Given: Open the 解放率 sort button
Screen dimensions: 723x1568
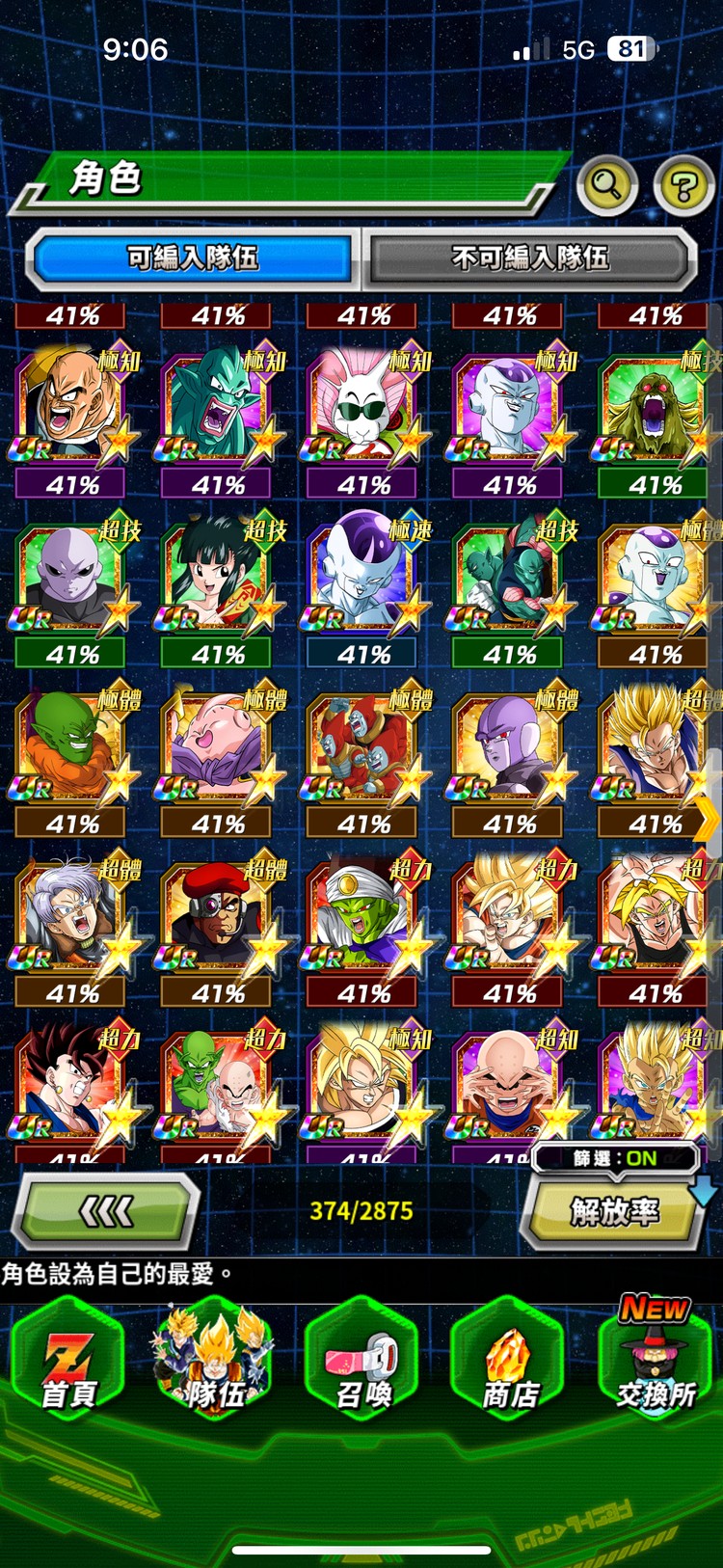Looking at the screenshot, I should [x=614, y=1212].
